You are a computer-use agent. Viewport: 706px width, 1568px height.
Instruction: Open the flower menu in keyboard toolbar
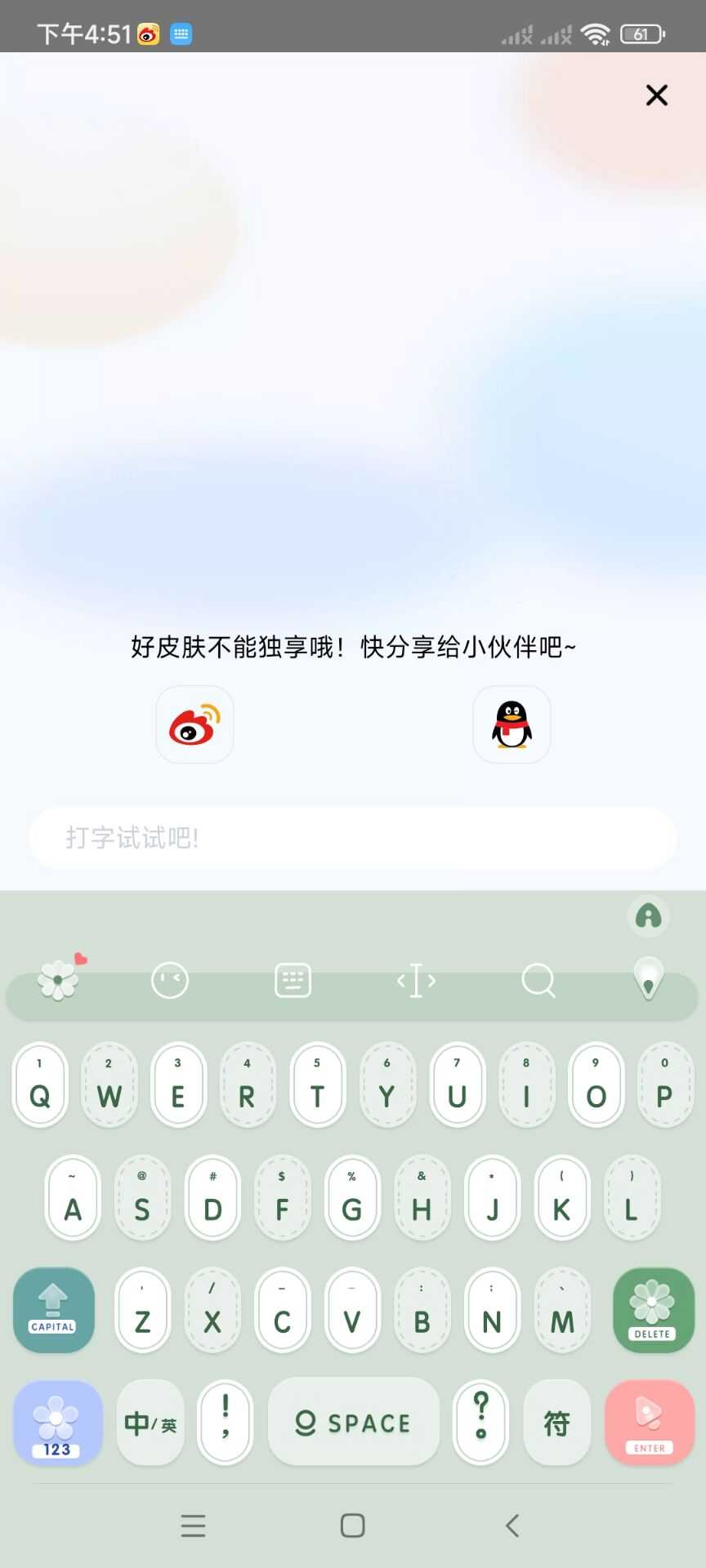(59, 979)
